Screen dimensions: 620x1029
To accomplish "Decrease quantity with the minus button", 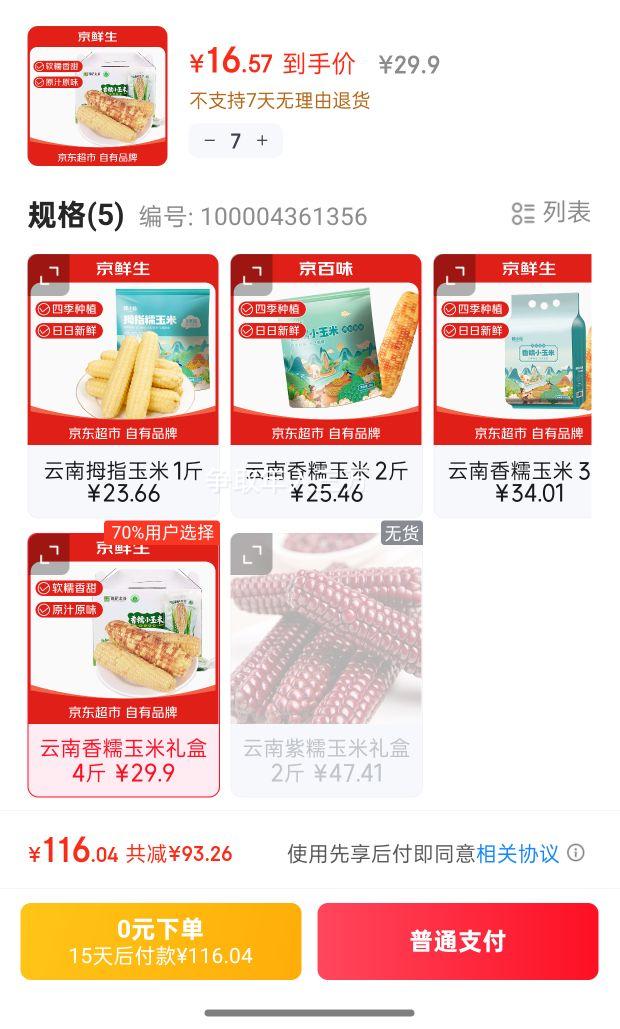I will [x=209, y=141].
